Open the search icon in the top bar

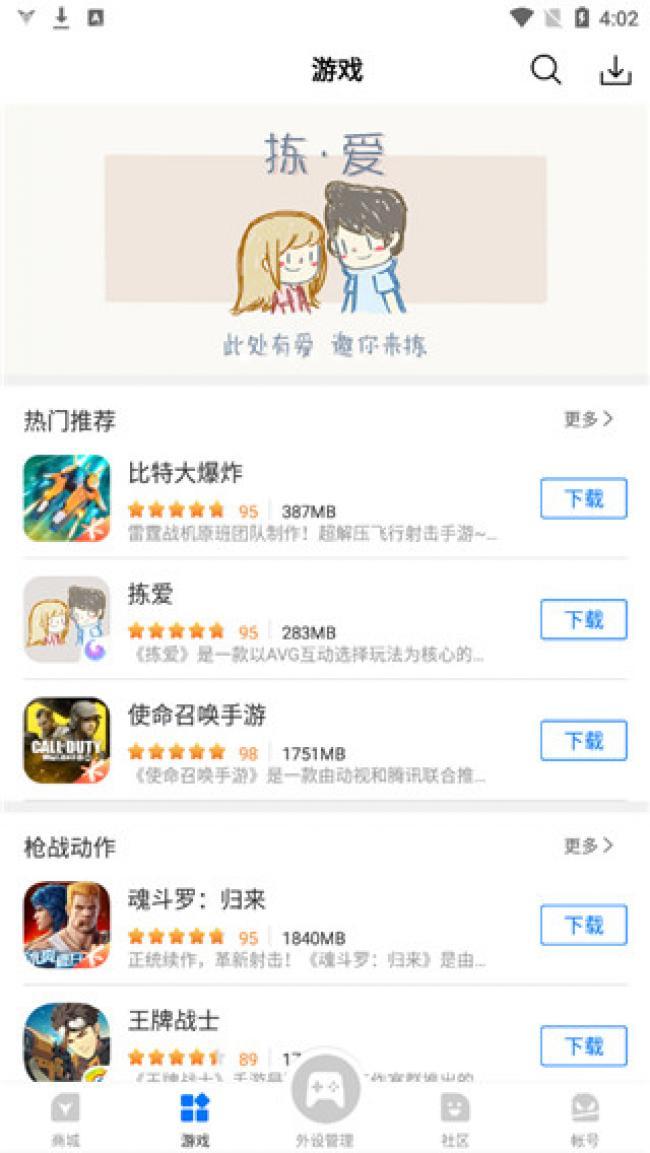pos(545,70)
